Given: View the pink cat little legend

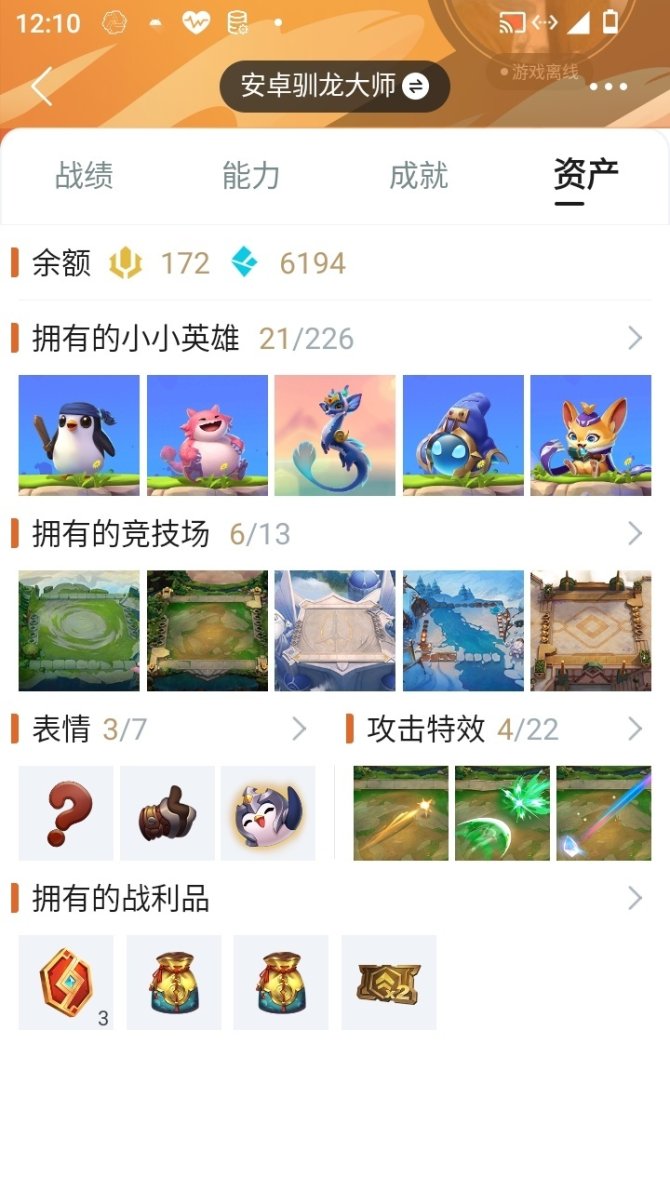Looking at the screenshot, I should click(x=207, y=435).
